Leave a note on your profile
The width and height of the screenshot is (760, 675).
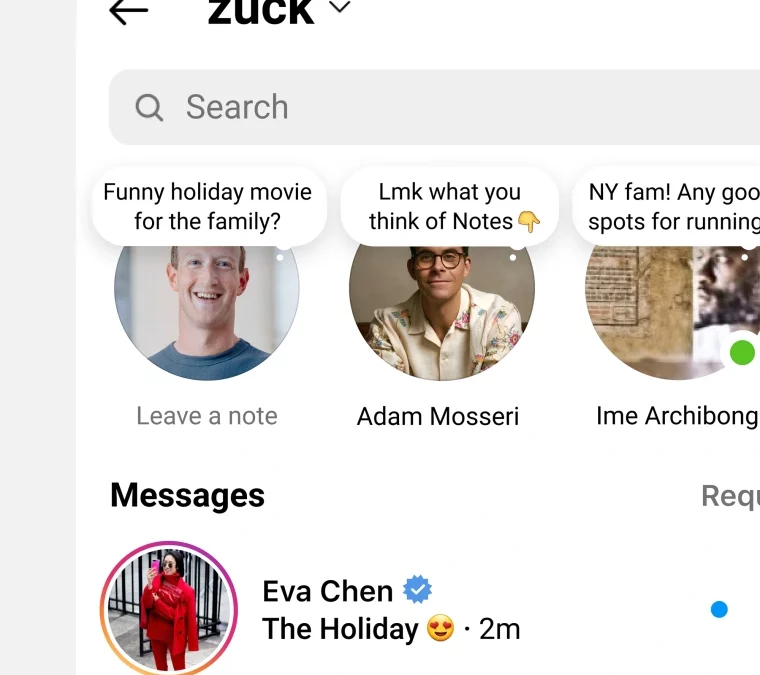207,310
